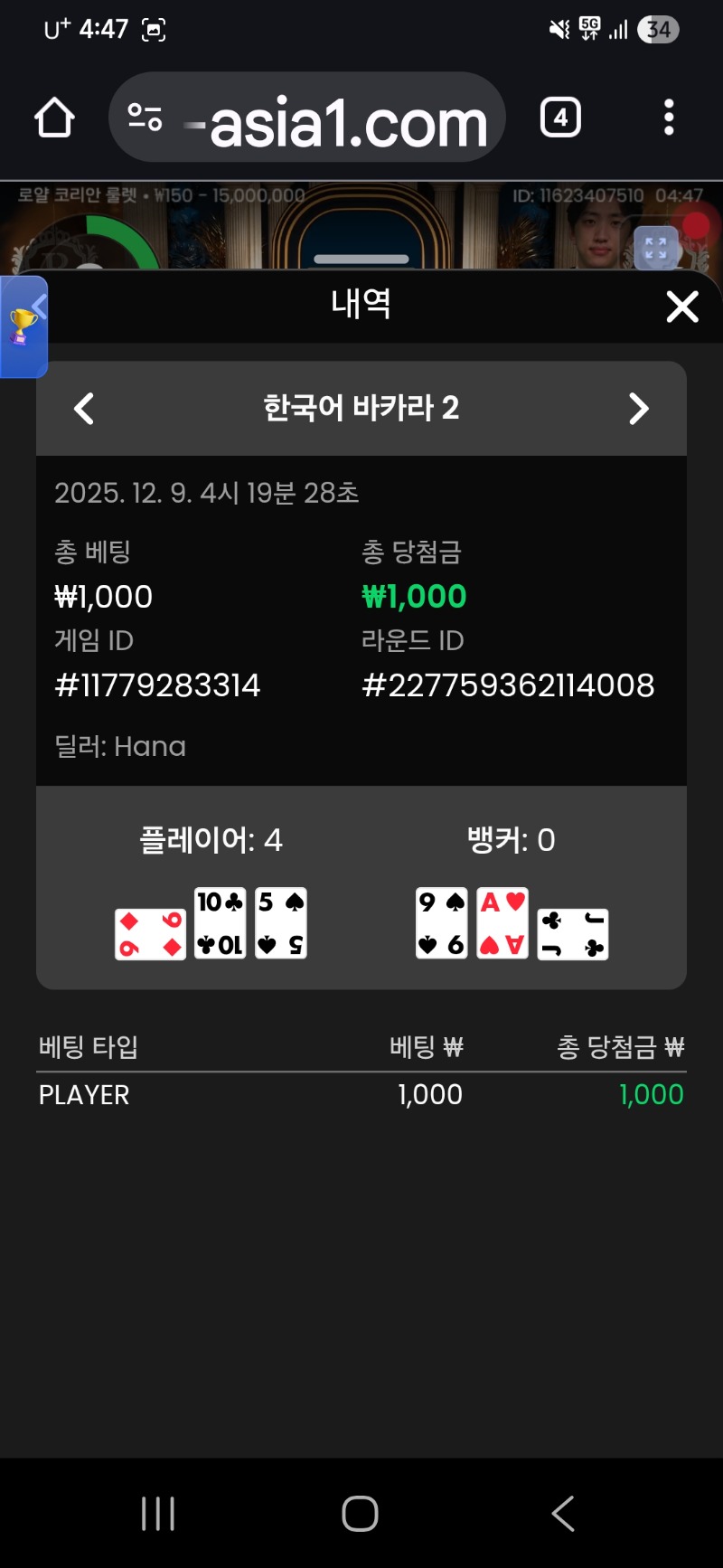Tap the battery indicator in the status bar

[659, 30]
